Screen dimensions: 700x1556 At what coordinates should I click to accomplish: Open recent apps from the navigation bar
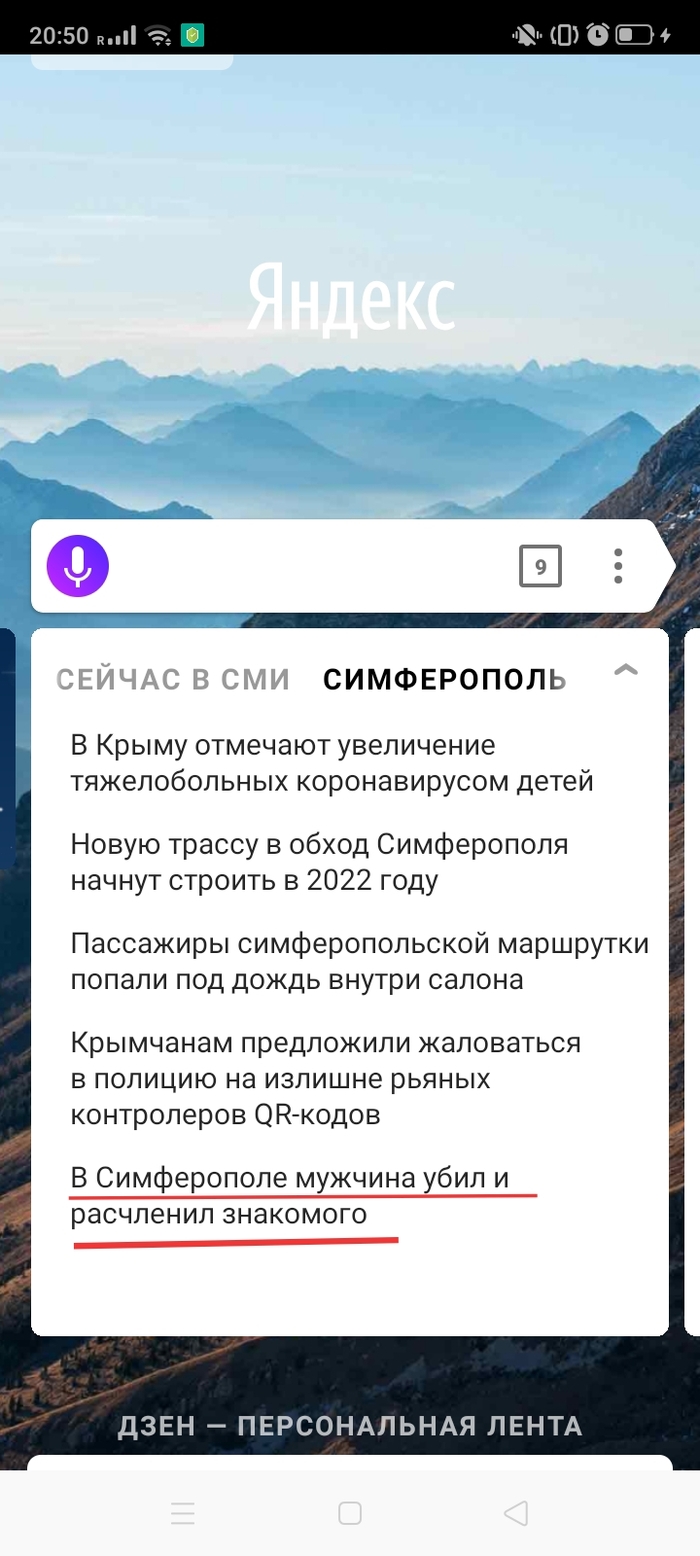tap(183, 1513)
